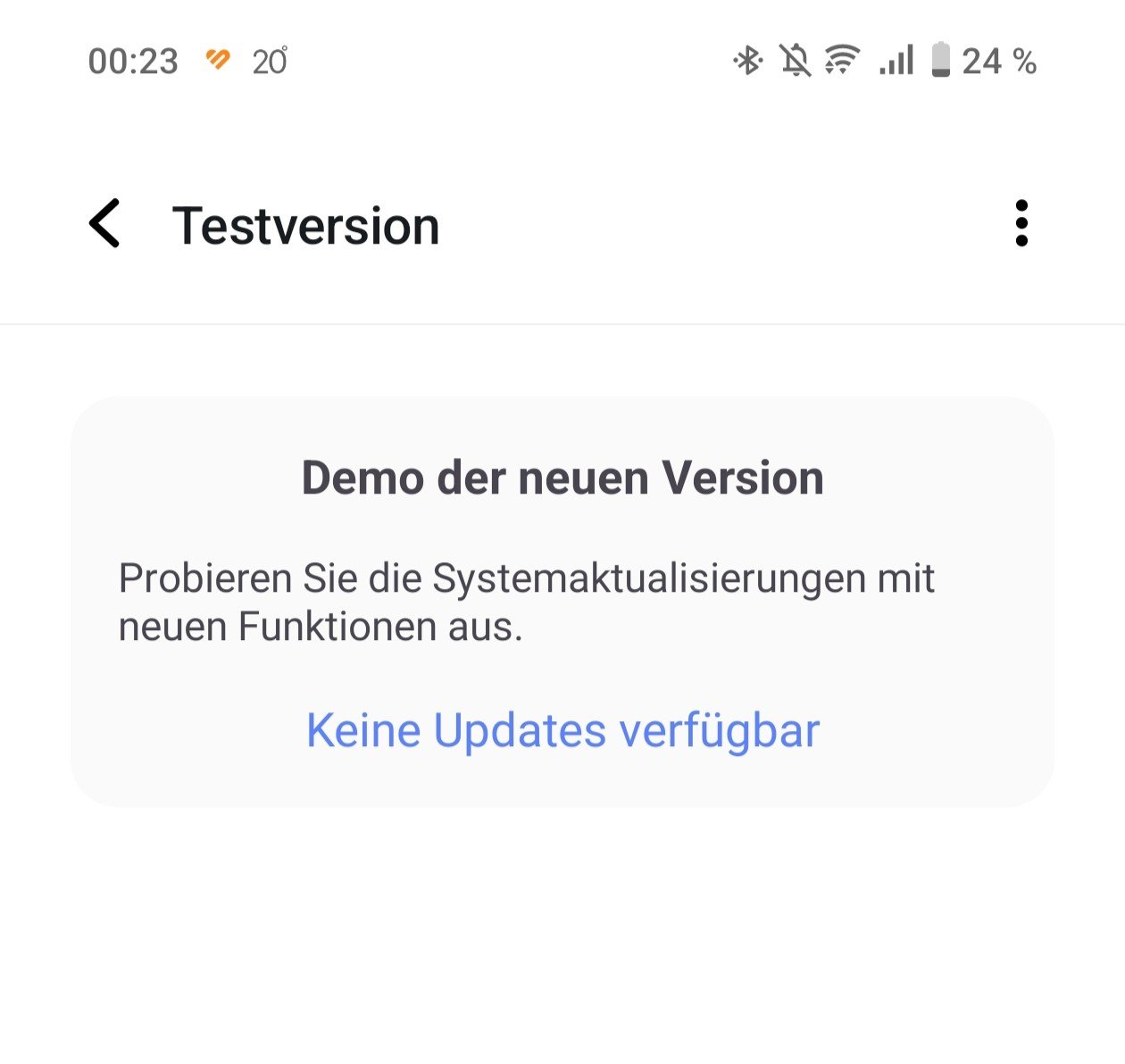Open the three-dot overflow menu
Screen dimensions: 1125x1064
(1021, 223)
